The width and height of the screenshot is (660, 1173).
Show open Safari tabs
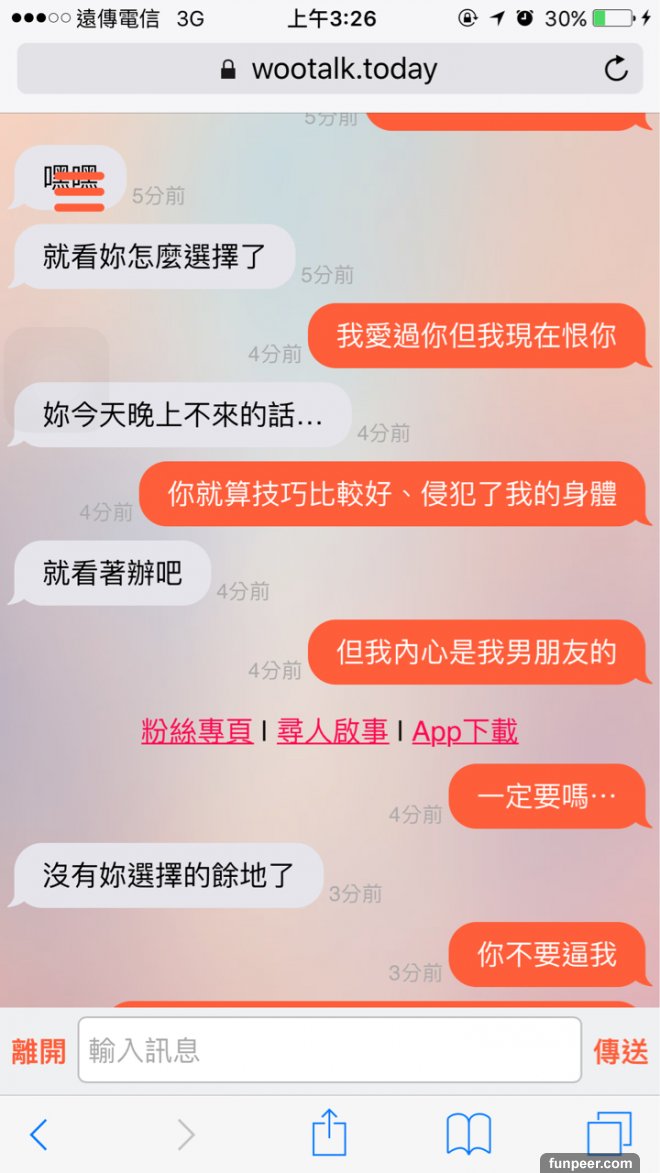pyautogui.click(x=608, y=1134)
